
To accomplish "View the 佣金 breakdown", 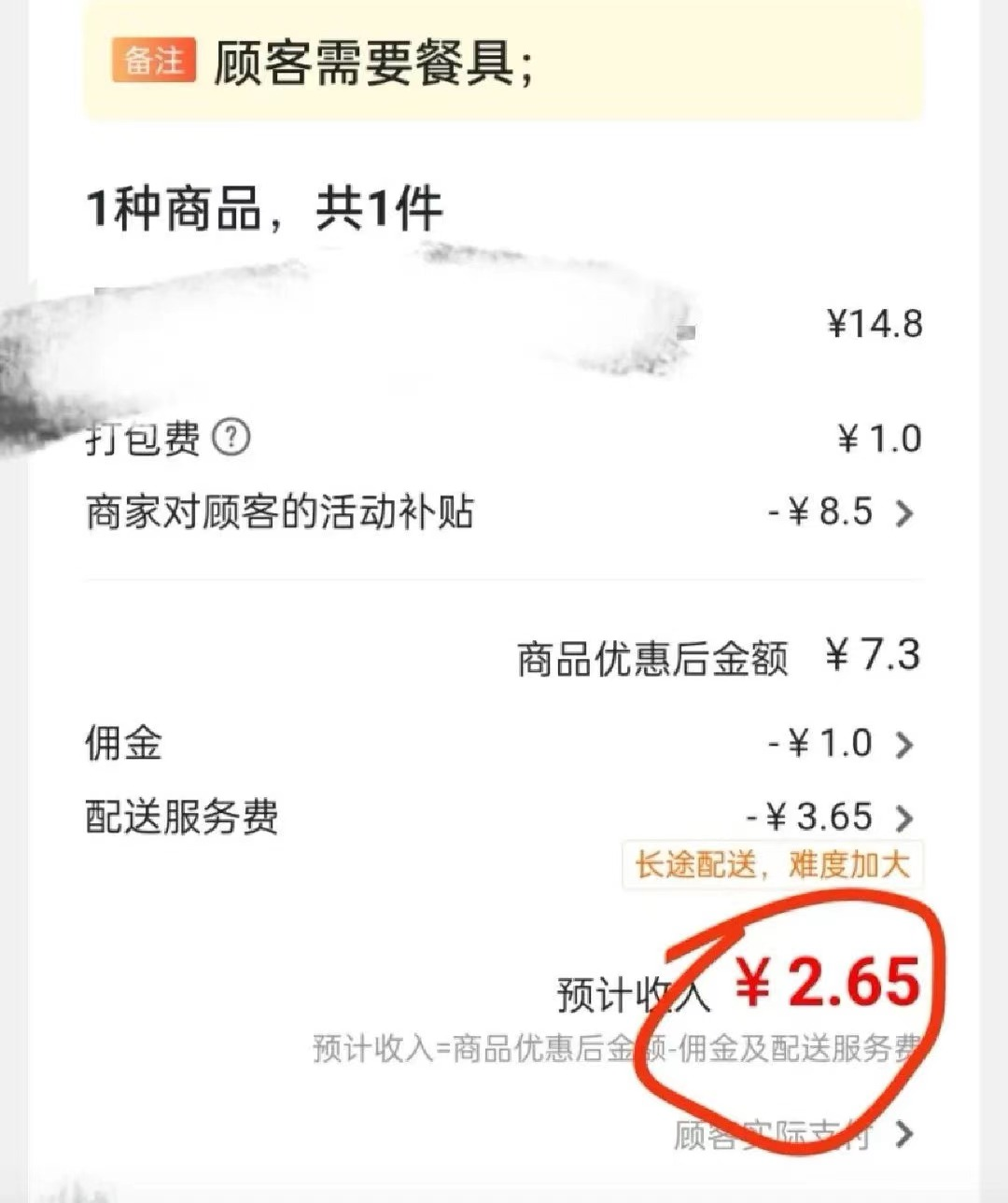I will point(903,745).
